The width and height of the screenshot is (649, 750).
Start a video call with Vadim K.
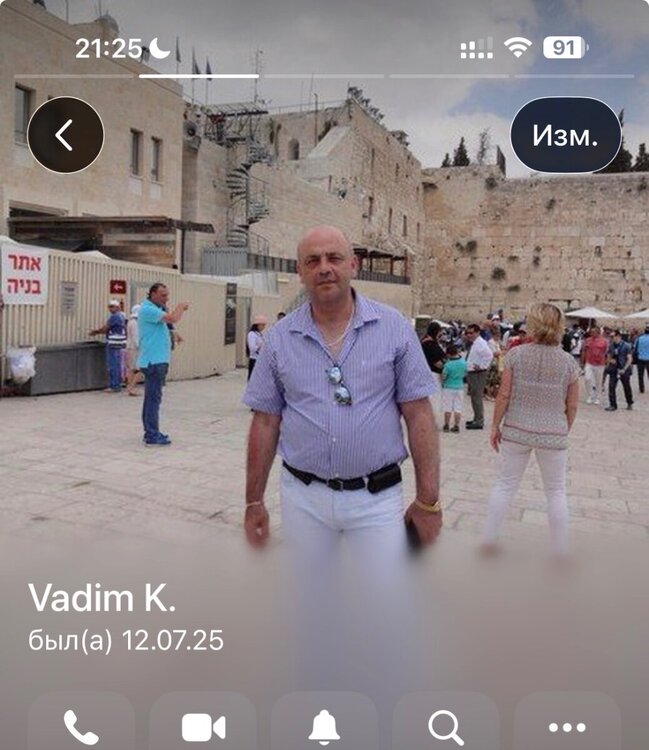point(203,726)
